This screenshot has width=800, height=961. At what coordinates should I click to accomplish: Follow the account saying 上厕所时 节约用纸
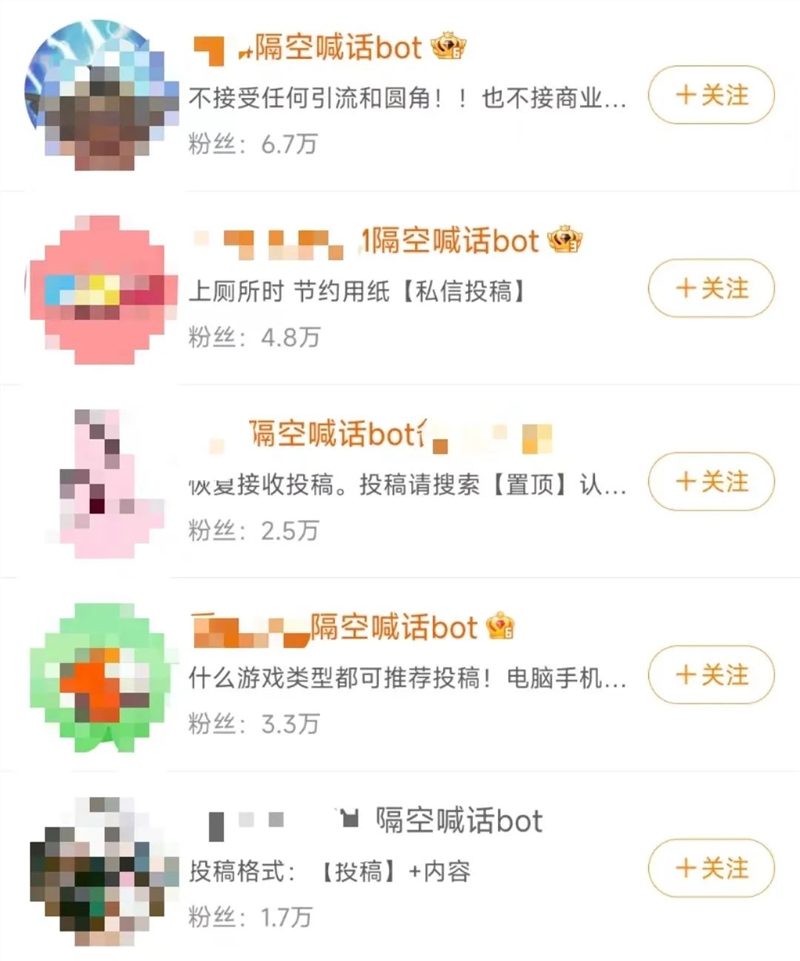pos(711,288)
